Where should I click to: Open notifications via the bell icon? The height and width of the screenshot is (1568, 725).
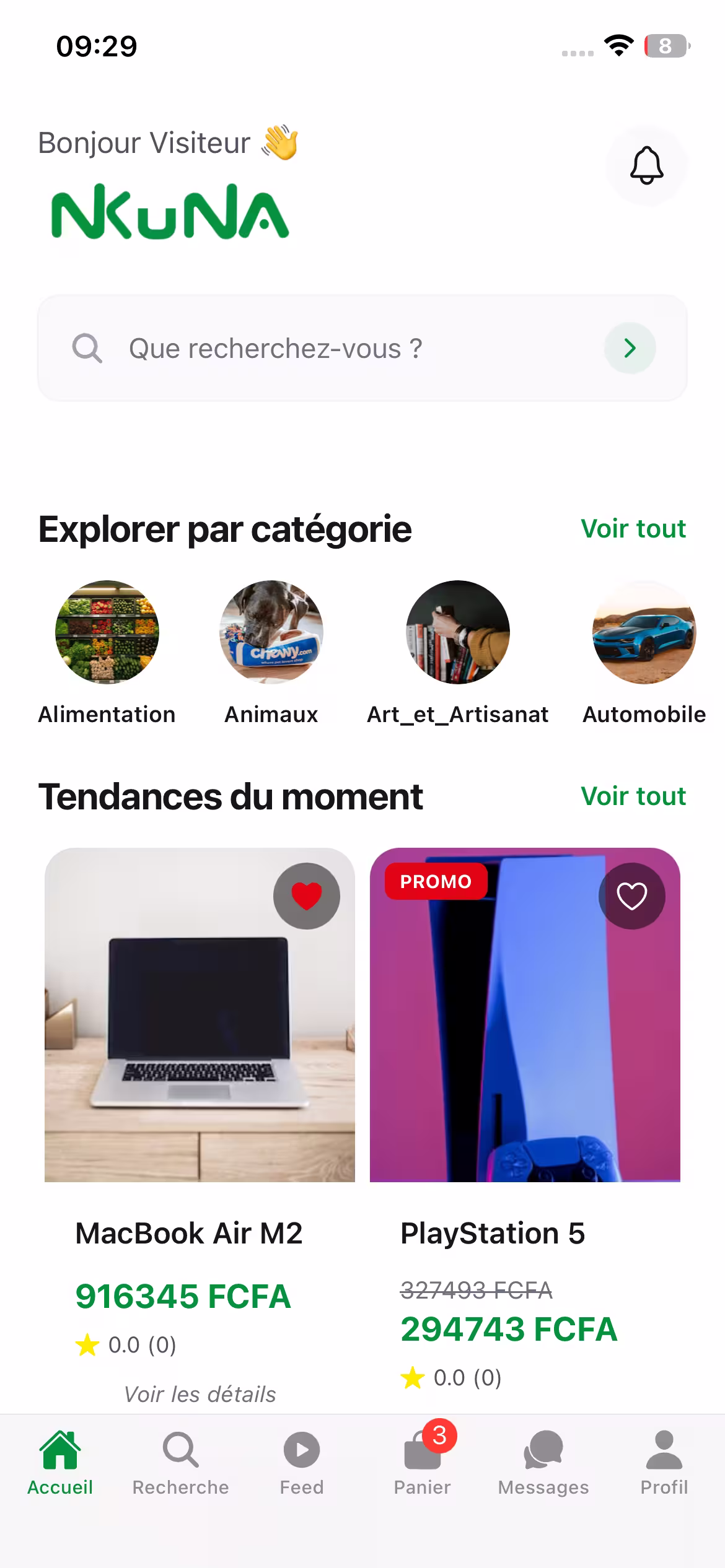click(x=646, y=165)
